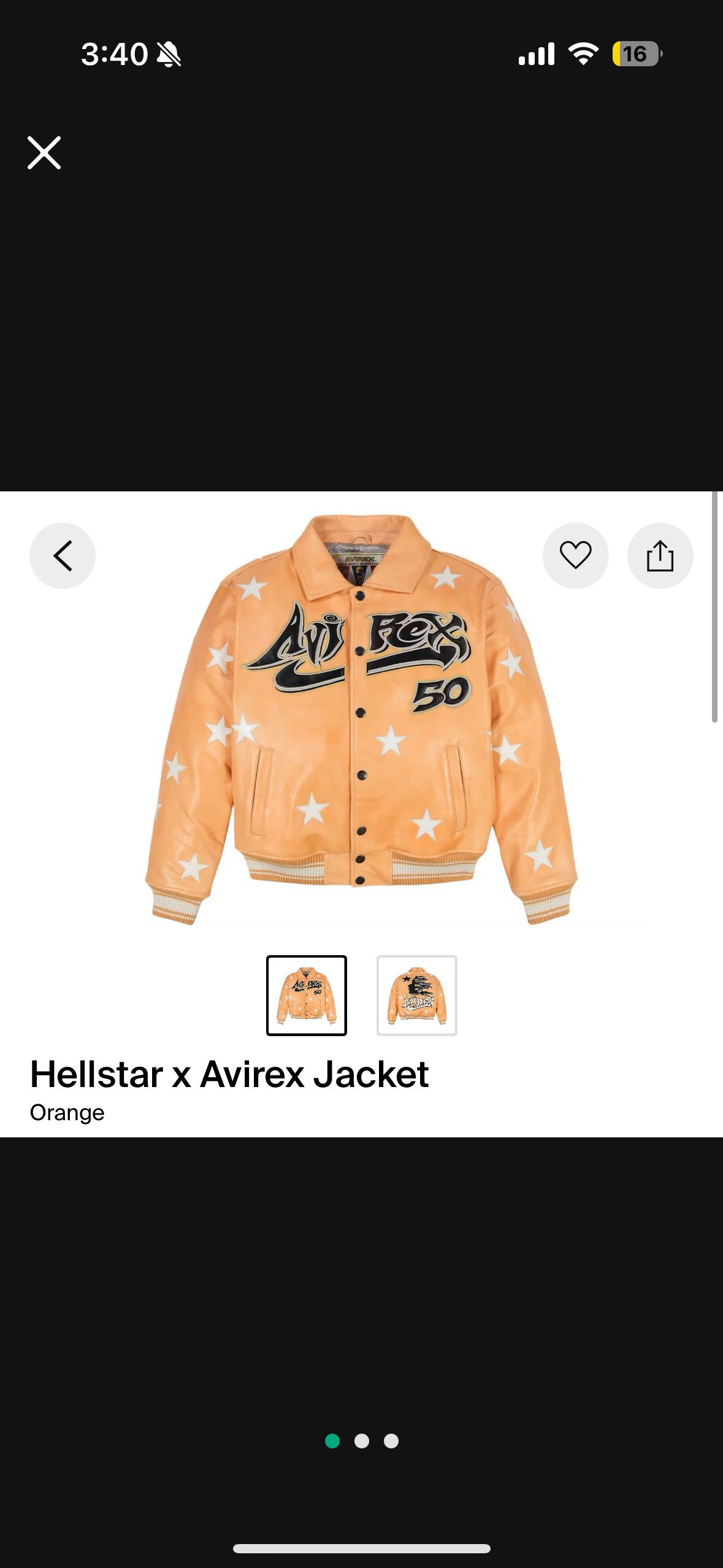The height and width of the screenshot is (1568, 723).
Task: Tap the muted notifications bell icon
Action: (x=170, y=55)
